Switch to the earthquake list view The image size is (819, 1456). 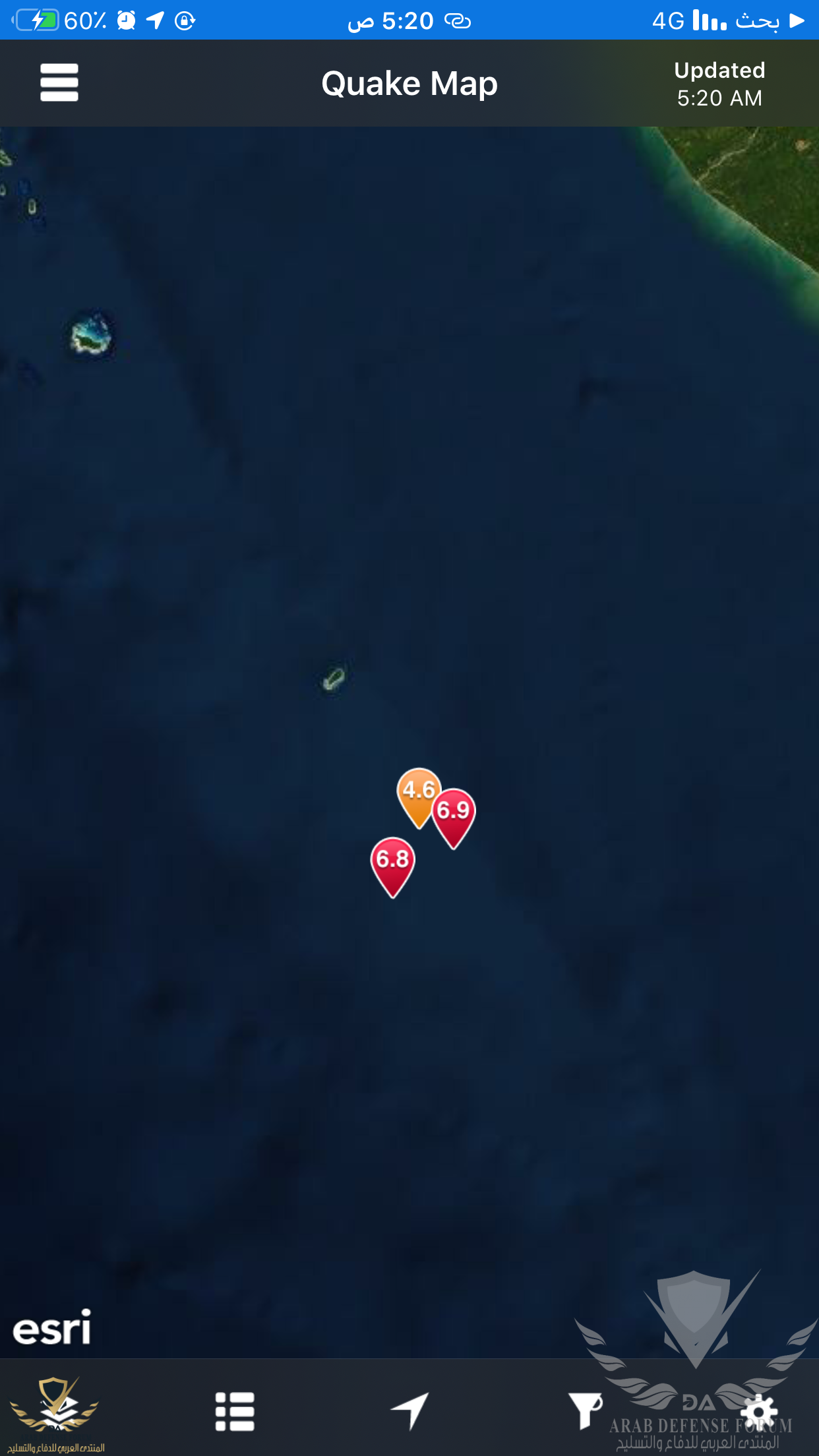coord(235,1411)
